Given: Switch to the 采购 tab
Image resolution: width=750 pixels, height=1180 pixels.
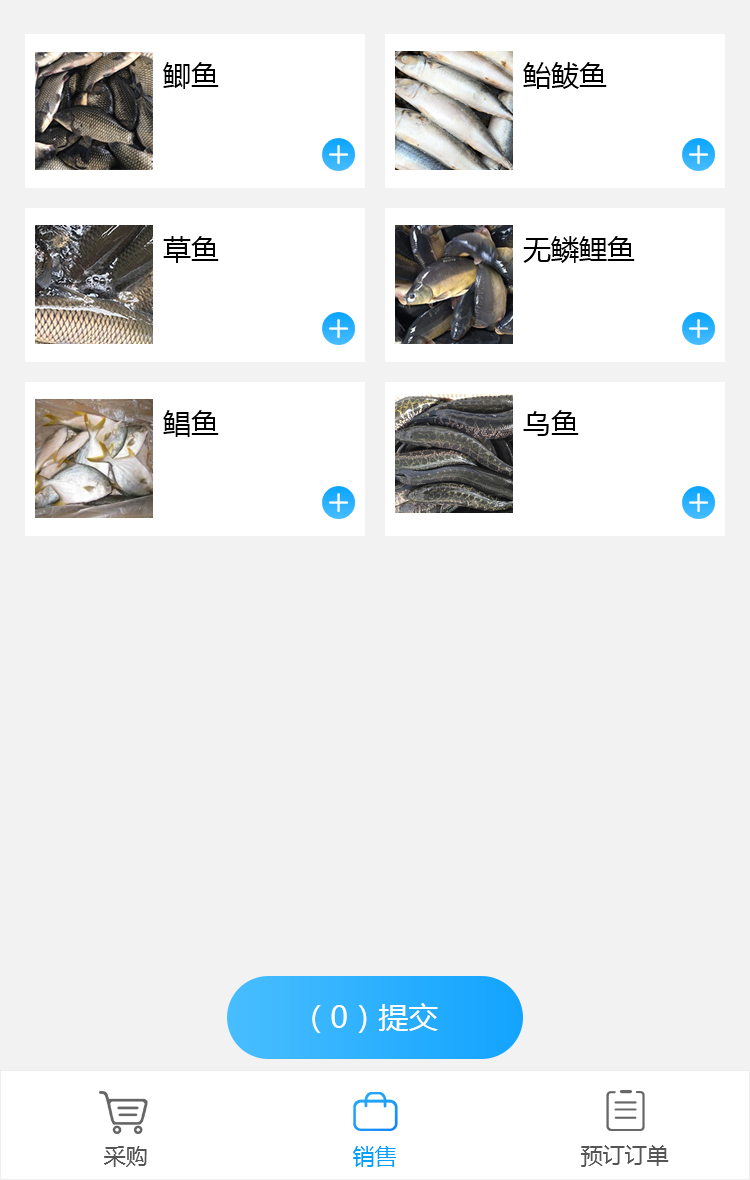Looking at the screenshot, I should tap(125, 1128).
